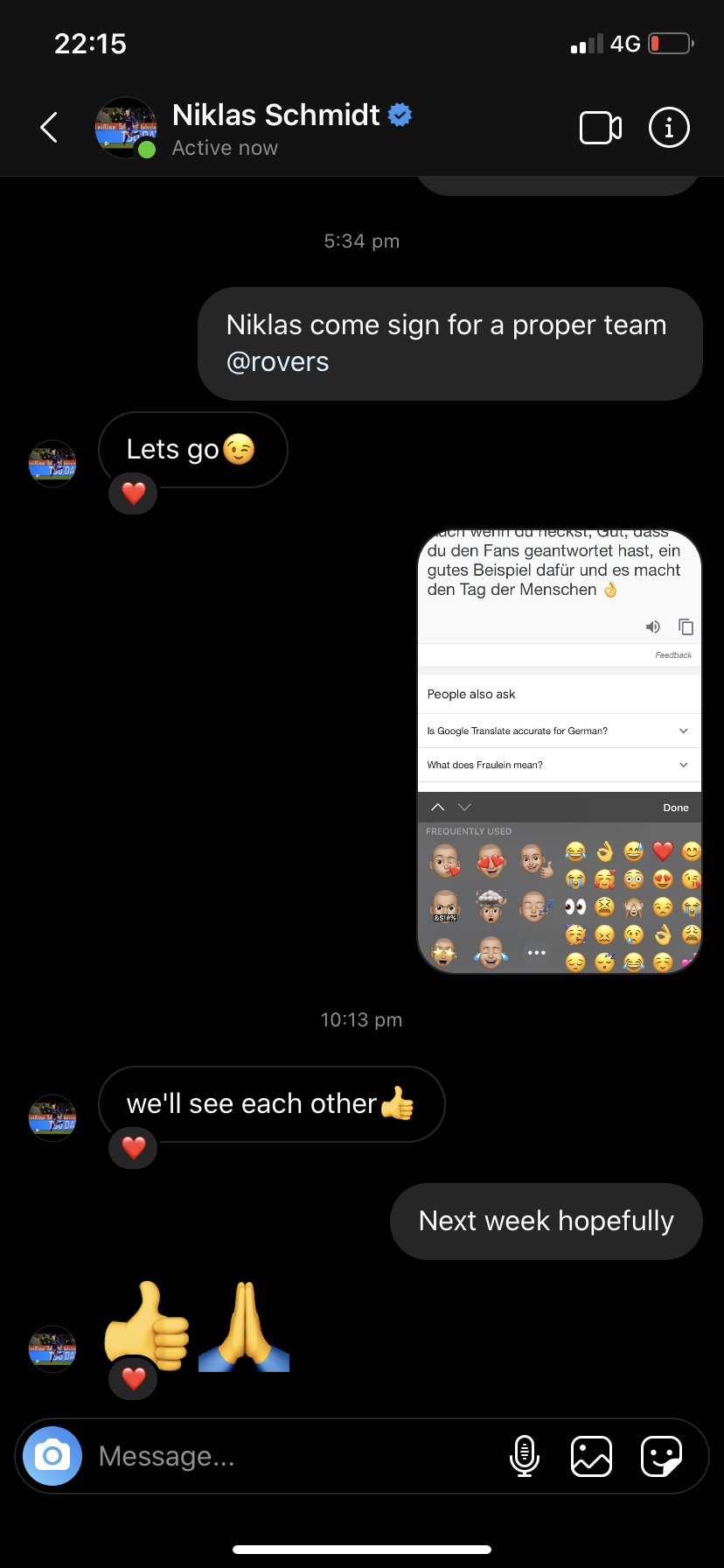View heart reaction on "we'll see each other"
Viewport: 724px width, 1568px height.
point(133,1147)
